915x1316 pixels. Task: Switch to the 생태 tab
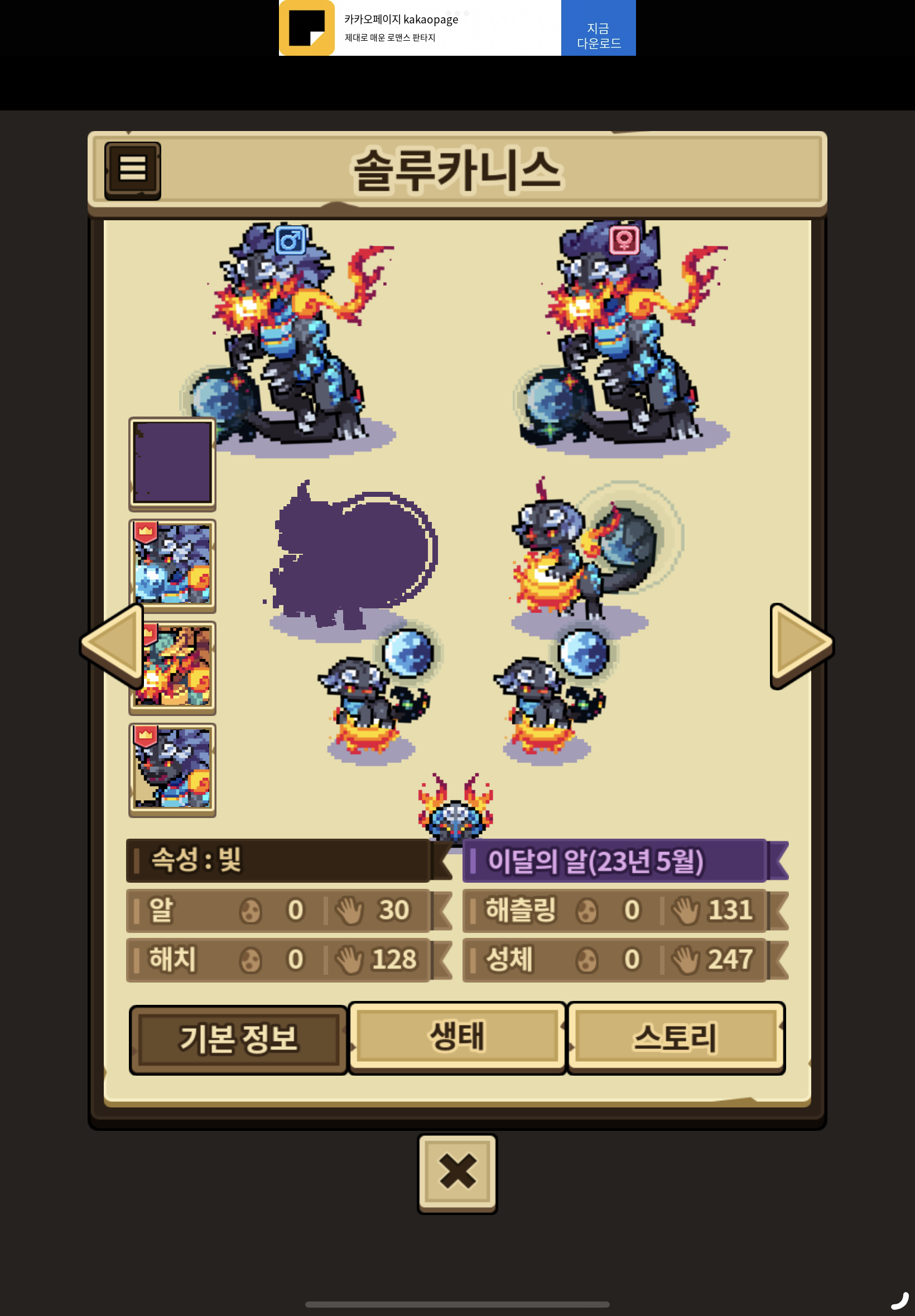pyautogui.click(x=457, y=1037)
